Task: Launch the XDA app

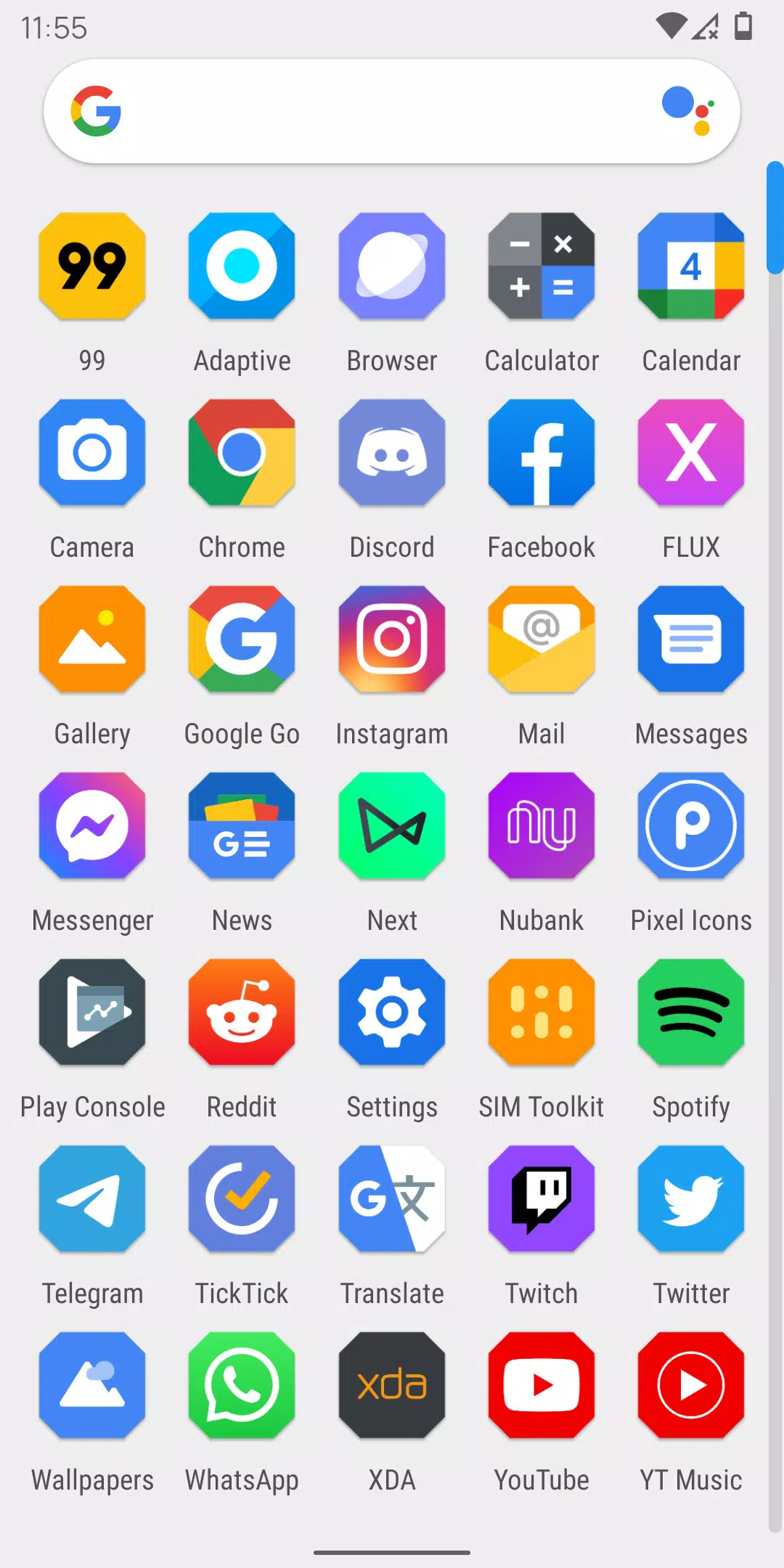Action: [391, 1385]
